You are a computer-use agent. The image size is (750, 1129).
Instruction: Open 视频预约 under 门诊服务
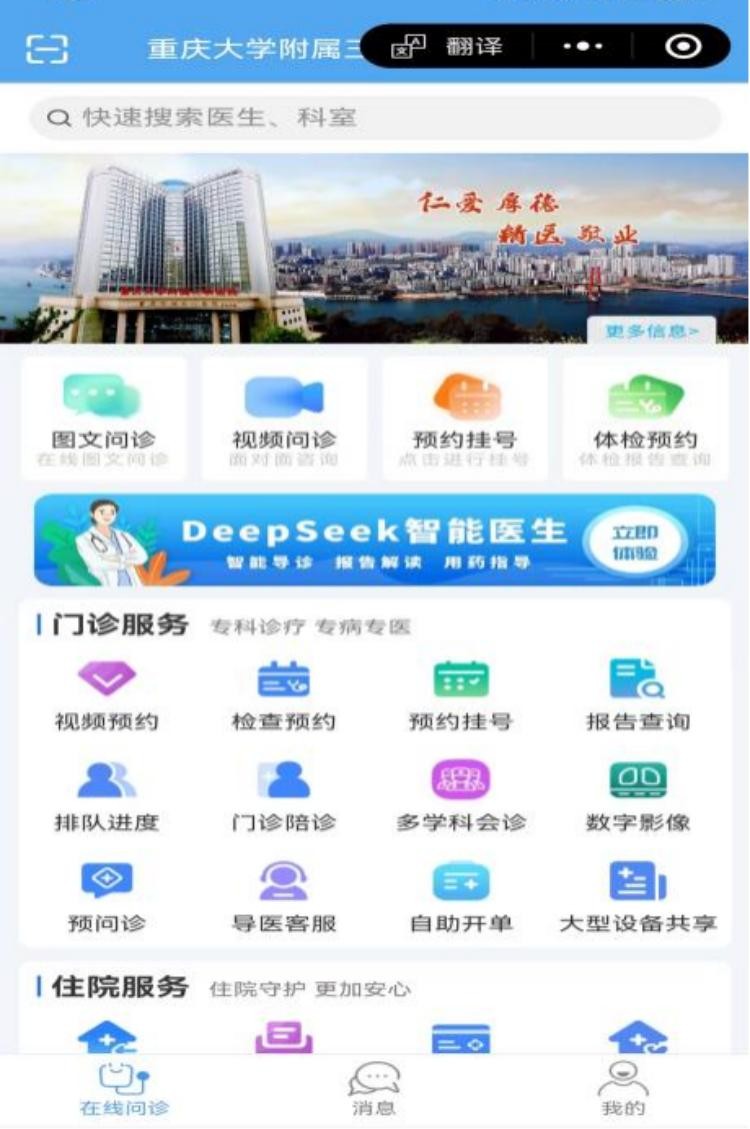click(x=106, y=695)
